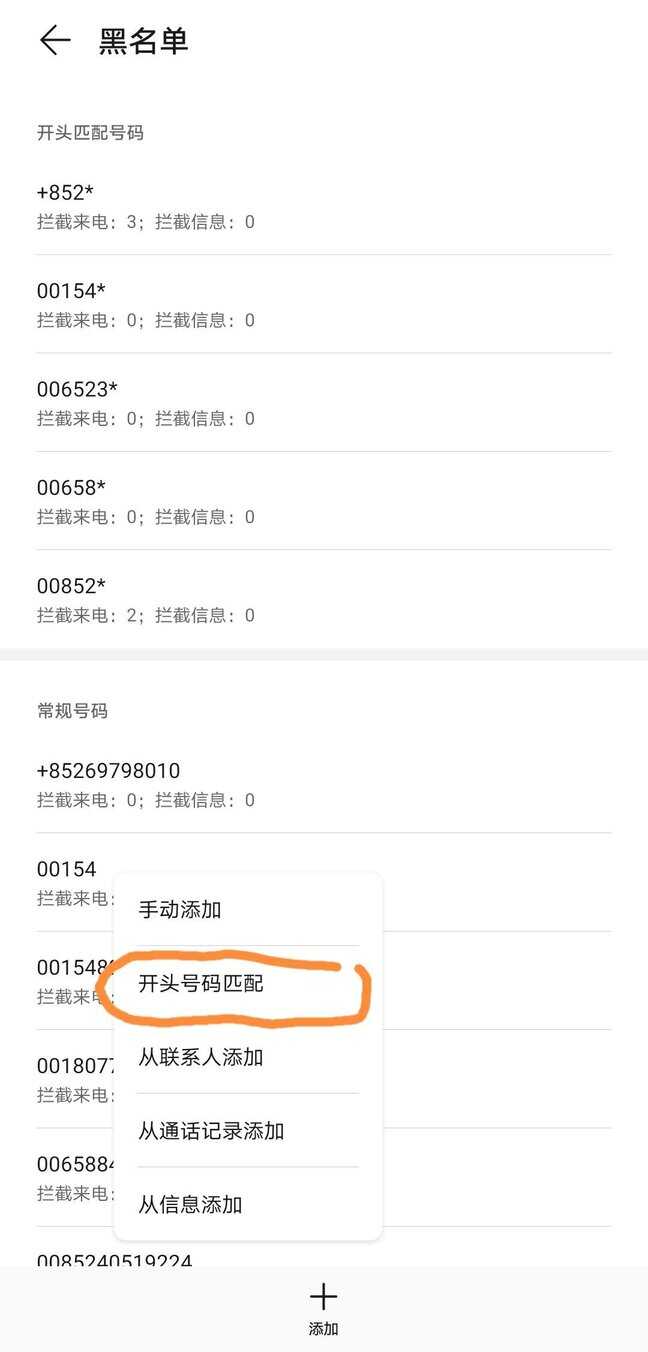Tap the 添加 plus button

323,1308
